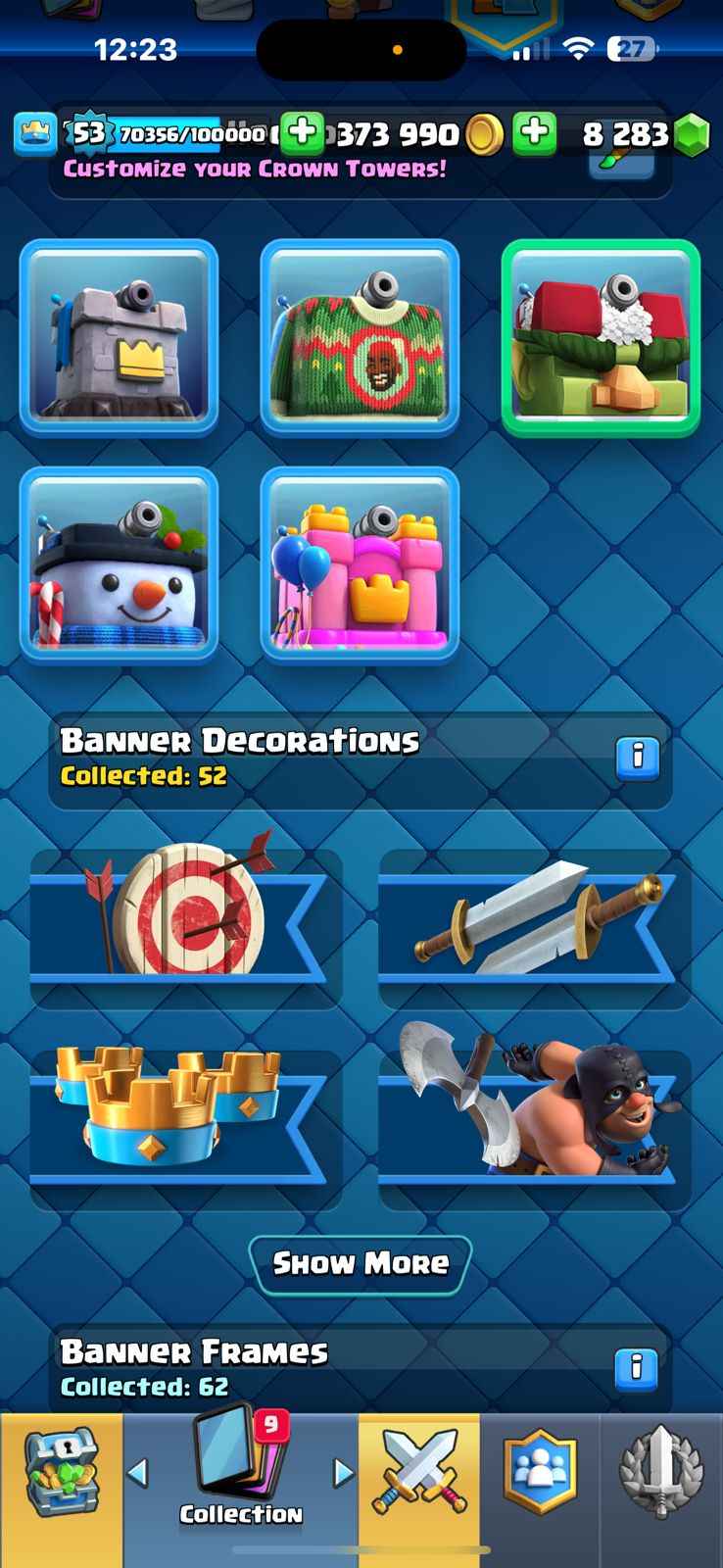Image resolution: width=723 pixels, height=1568 pixels.
Task: Pick the archery target banner decoration
Action: click(184, 924)
